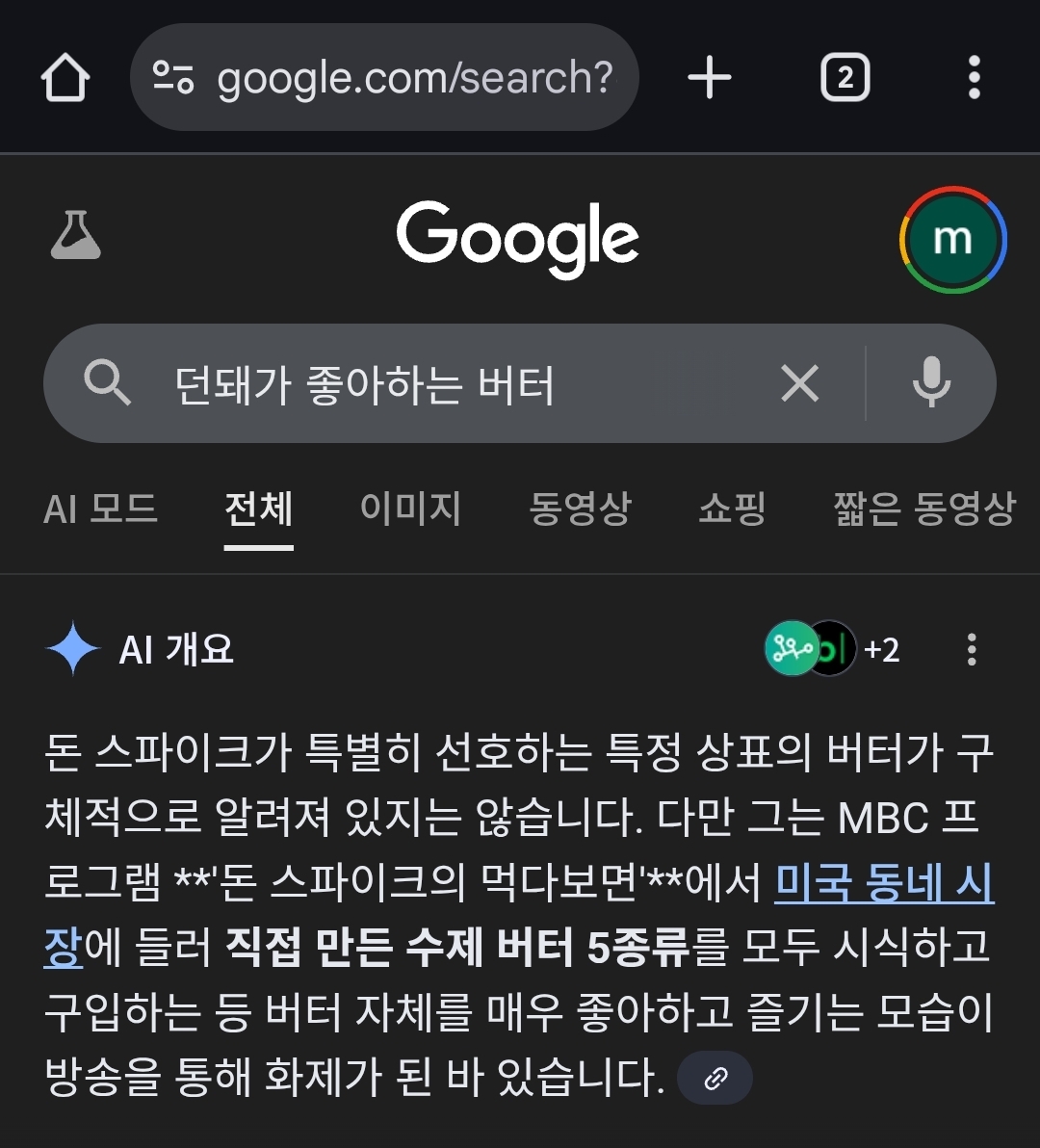This screenshot has width=1040, height=1148.
Task: Open the Google account avatar
Action: (x=952, y=240)
